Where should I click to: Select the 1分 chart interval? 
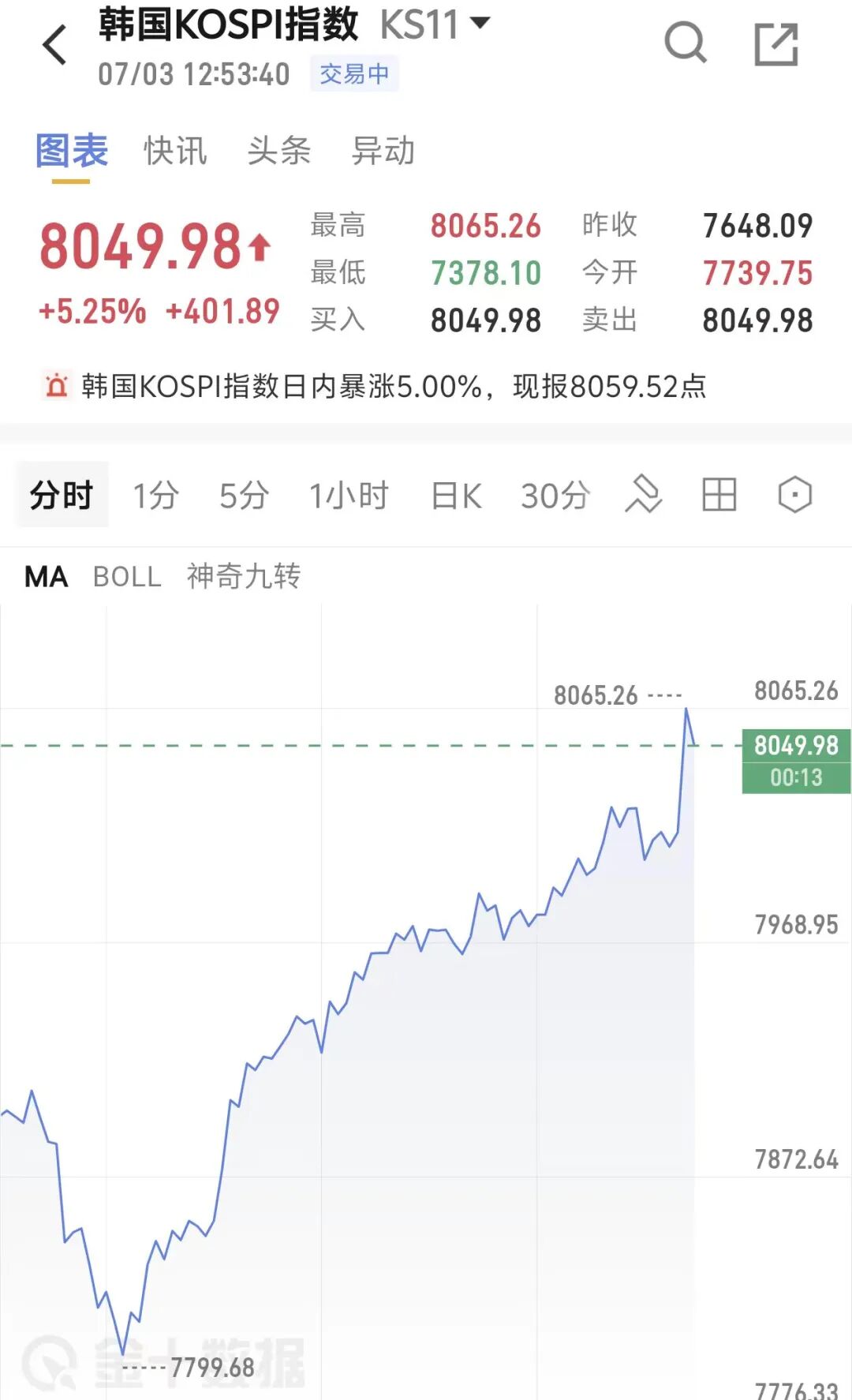tap(156, 496)
